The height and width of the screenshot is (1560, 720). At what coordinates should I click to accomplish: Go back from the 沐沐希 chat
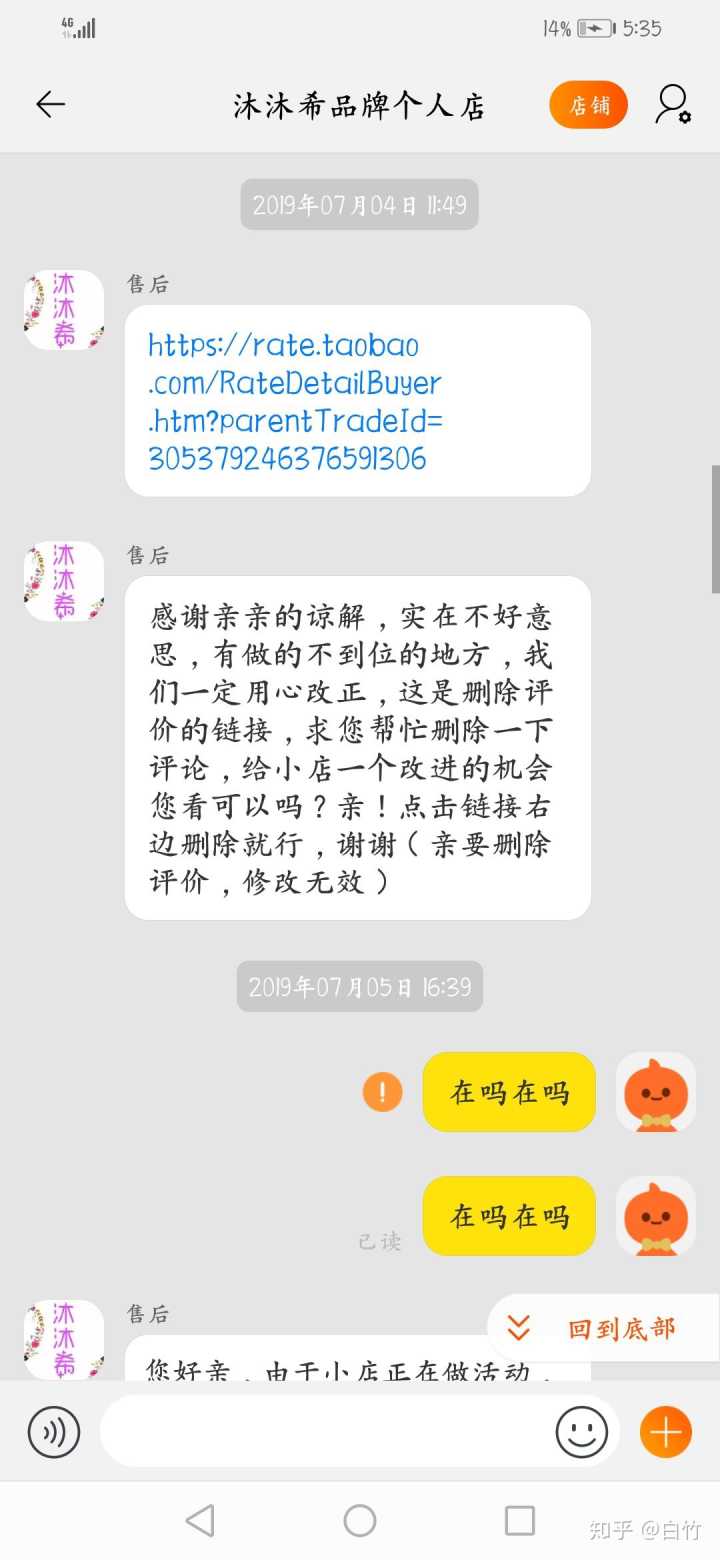50,105
